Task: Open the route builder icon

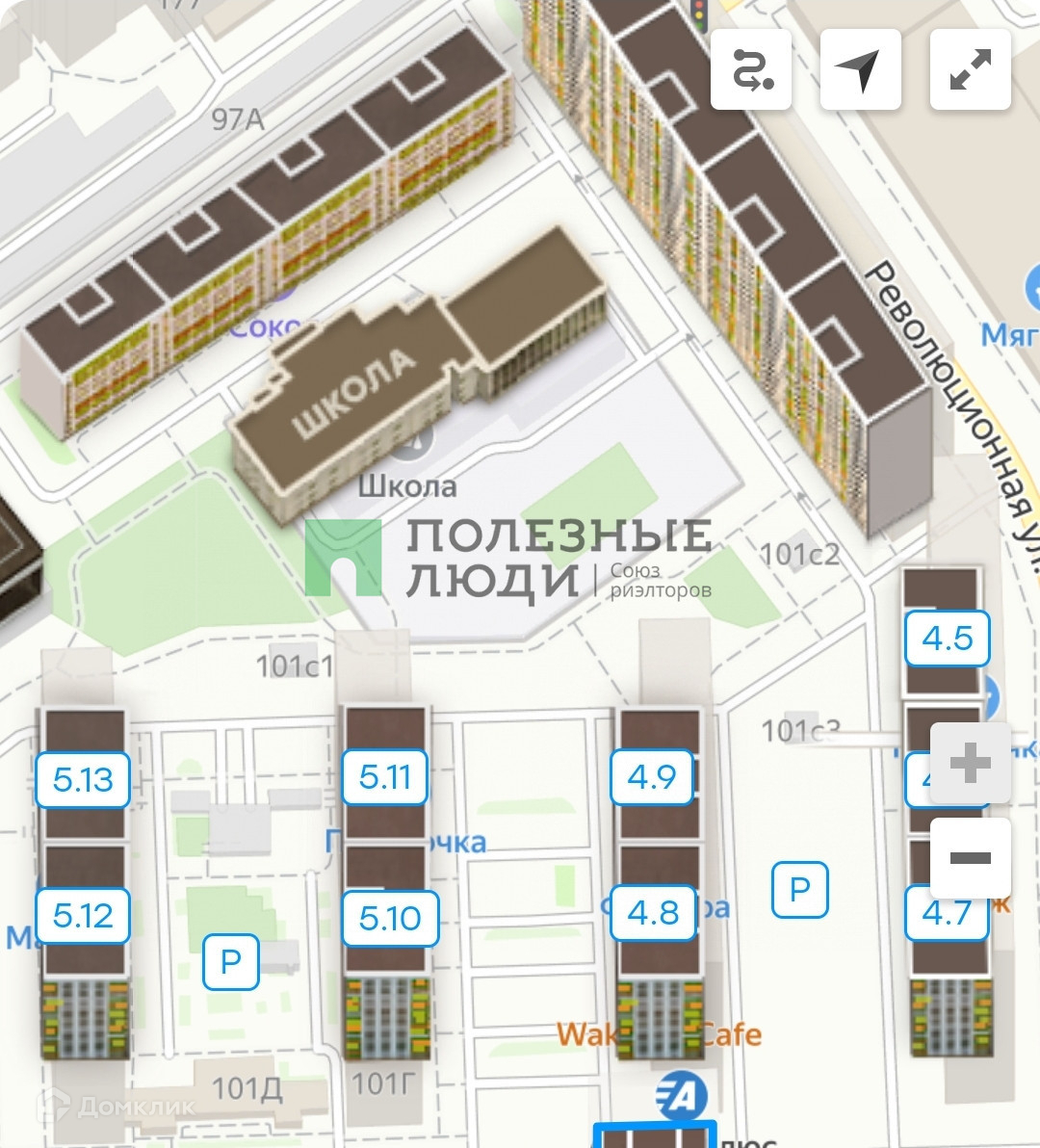Action: (x=751, y=69)
